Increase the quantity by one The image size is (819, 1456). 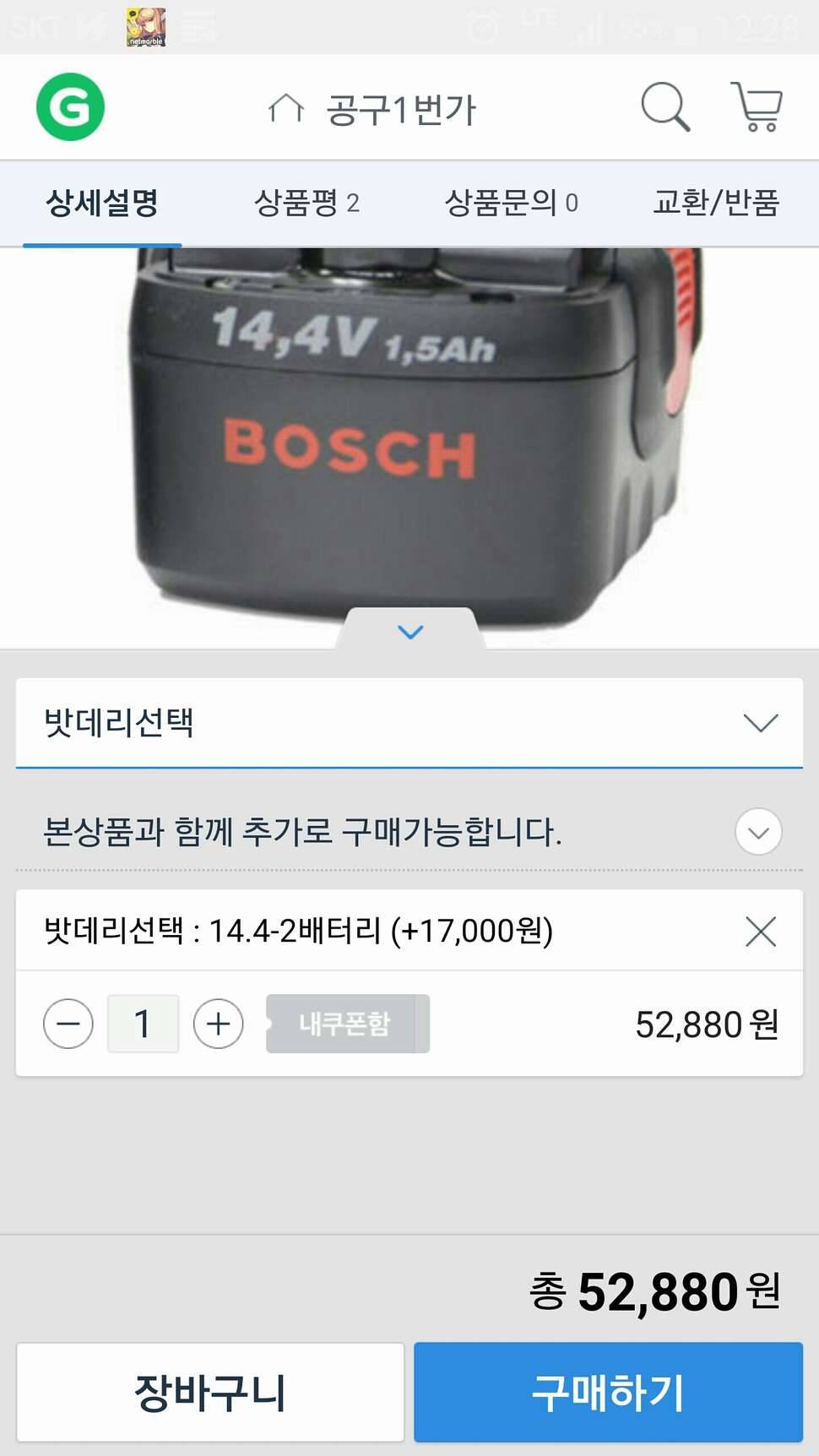[x=218, y=1024]
